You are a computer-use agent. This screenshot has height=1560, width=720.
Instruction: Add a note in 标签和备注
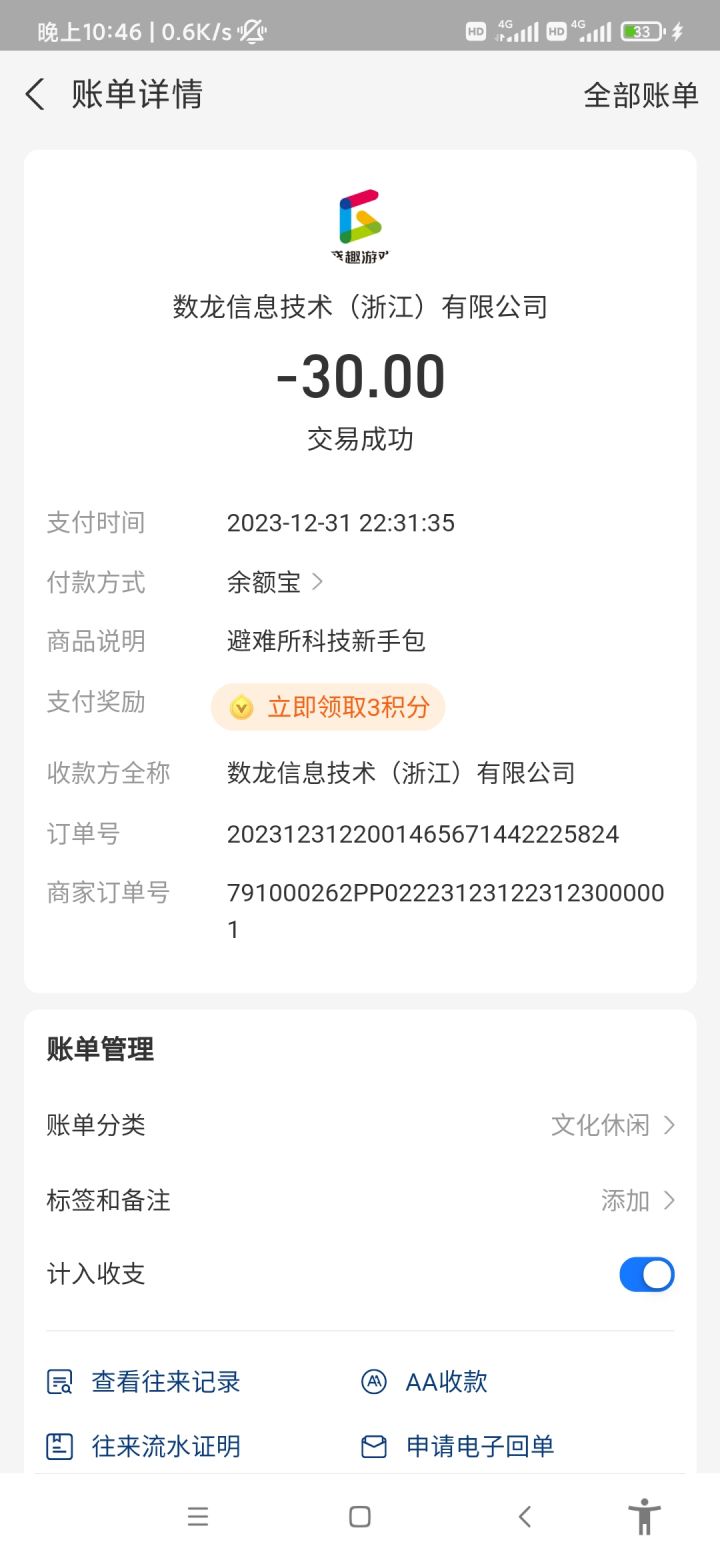360,1200
